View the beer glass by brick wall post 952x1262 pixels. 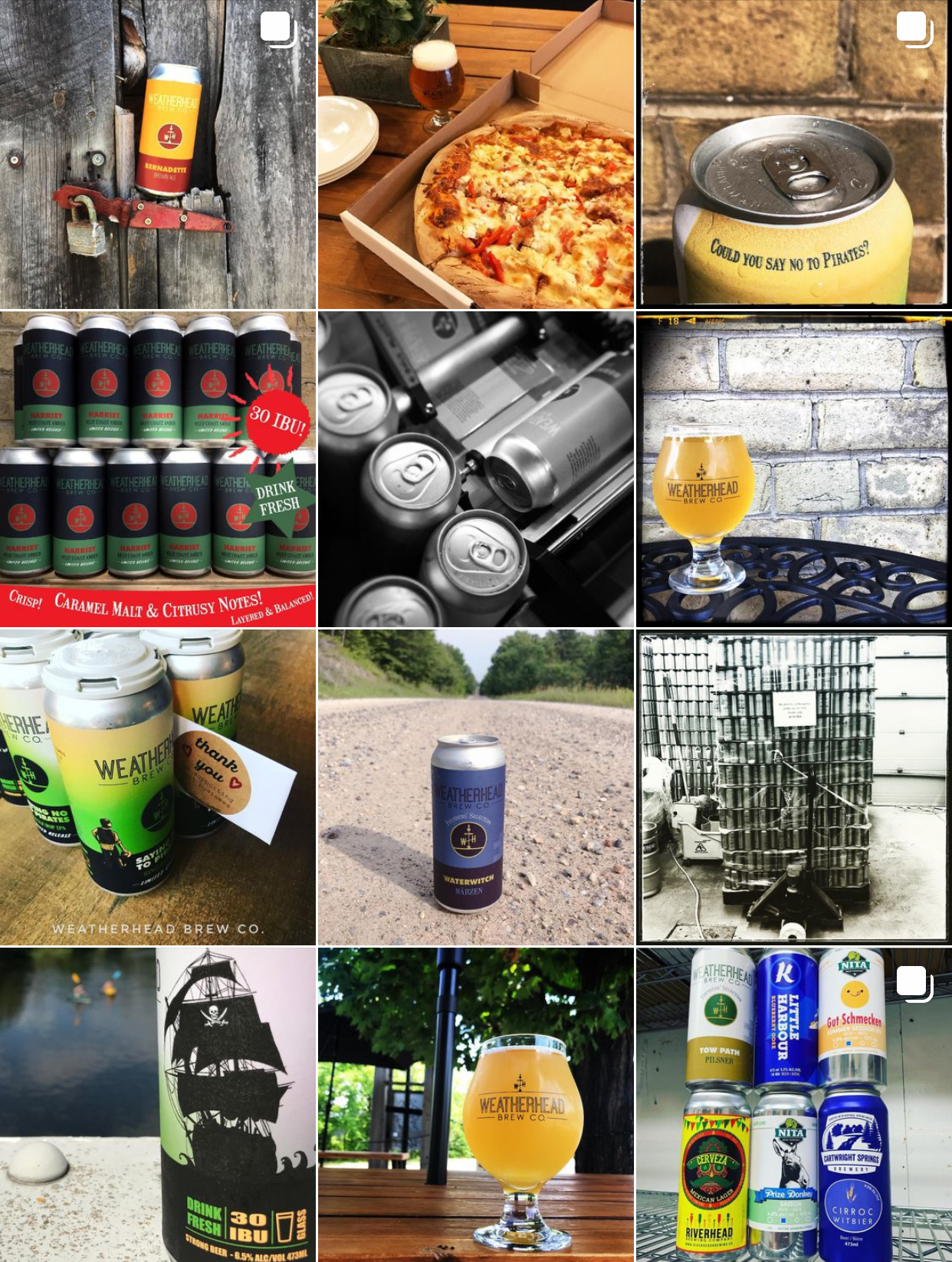(x=794, y=469)
